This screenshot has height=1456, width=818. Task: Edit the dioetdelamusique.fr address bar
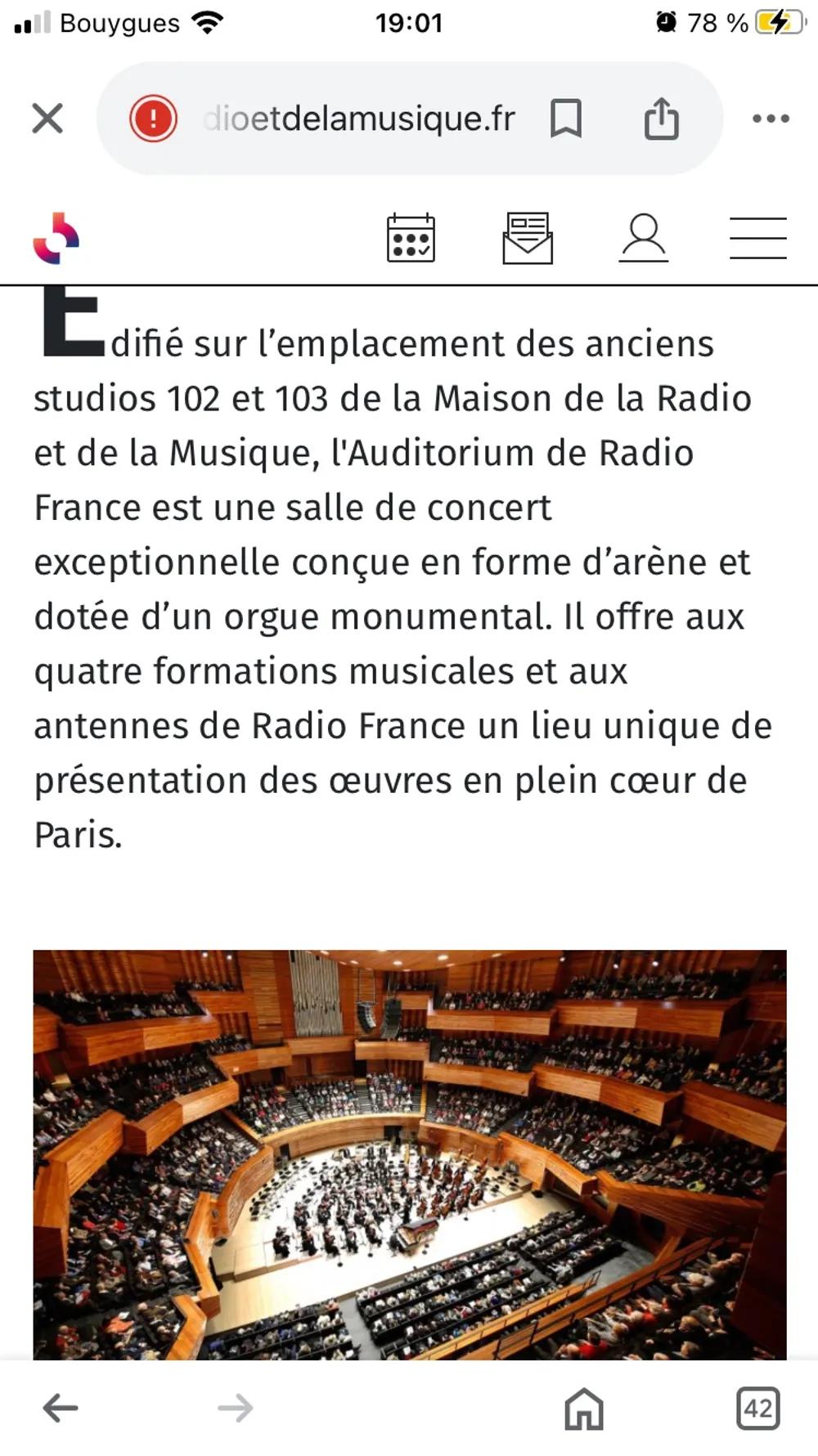click(x=359, y=119)
